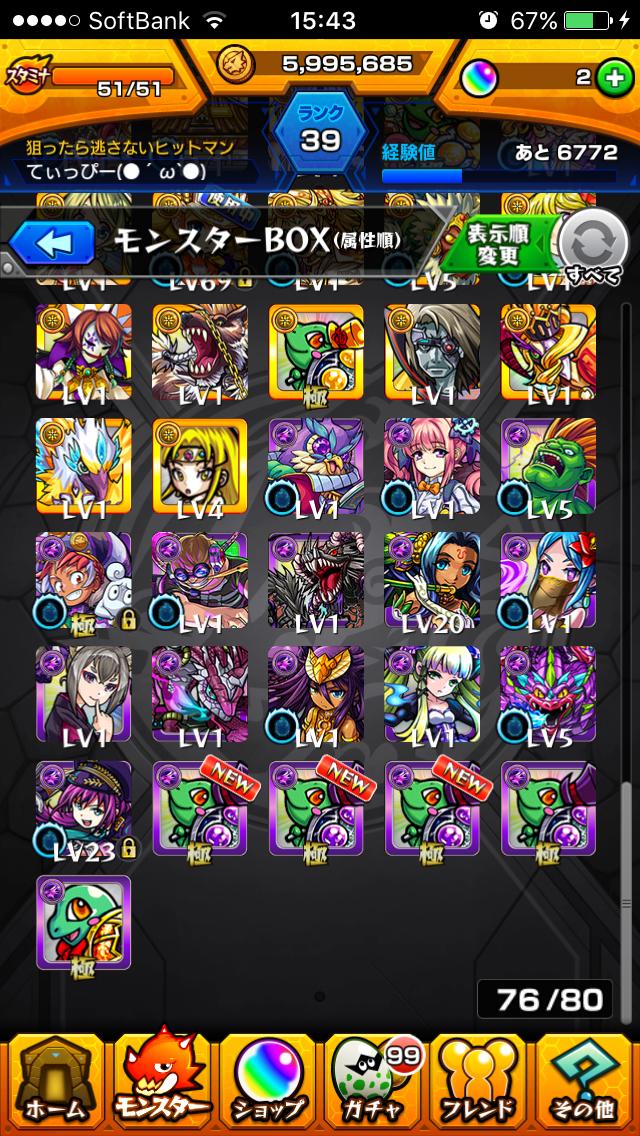Choose the green ogre LV5 monster

tap(548, 467)
